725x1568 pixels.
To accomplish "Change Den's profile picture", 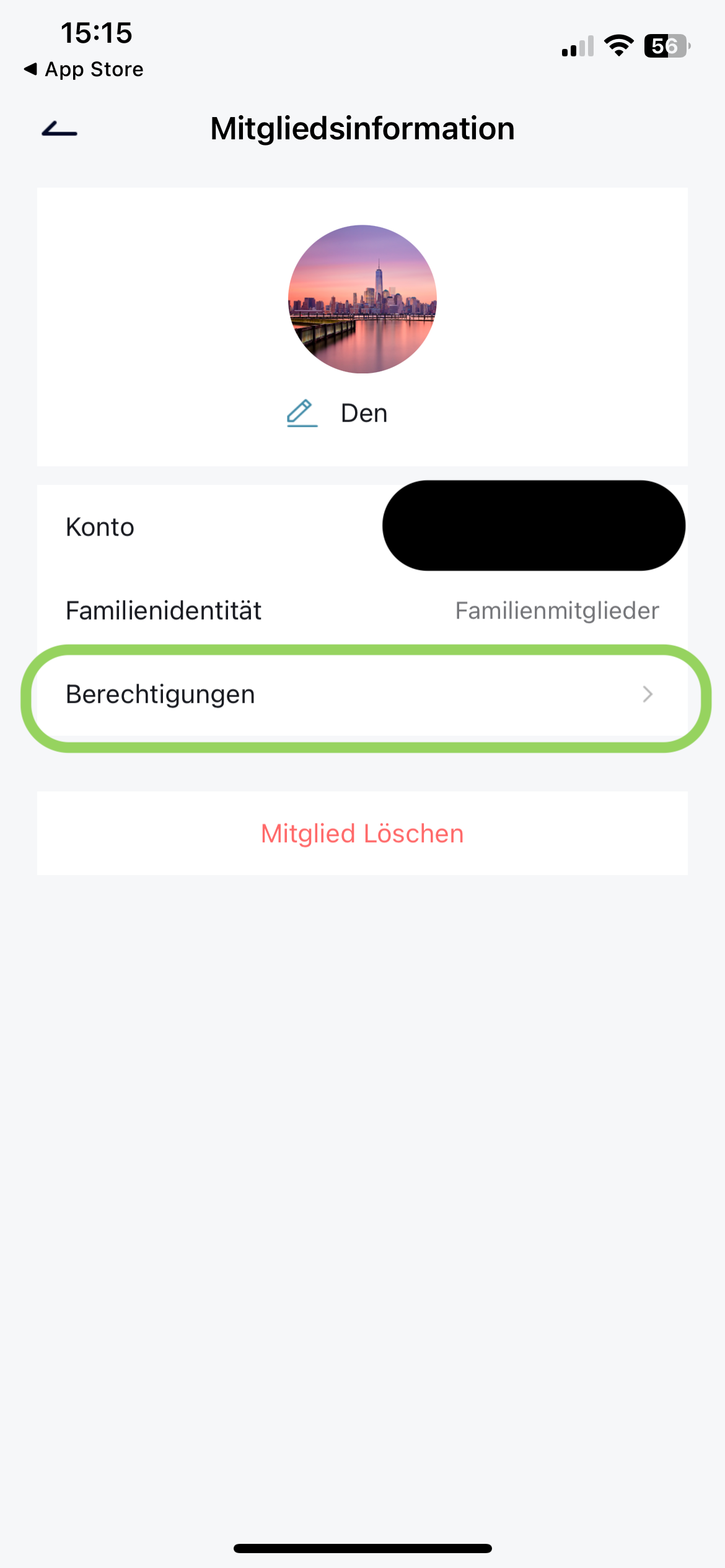I will [x=362, y=299].
